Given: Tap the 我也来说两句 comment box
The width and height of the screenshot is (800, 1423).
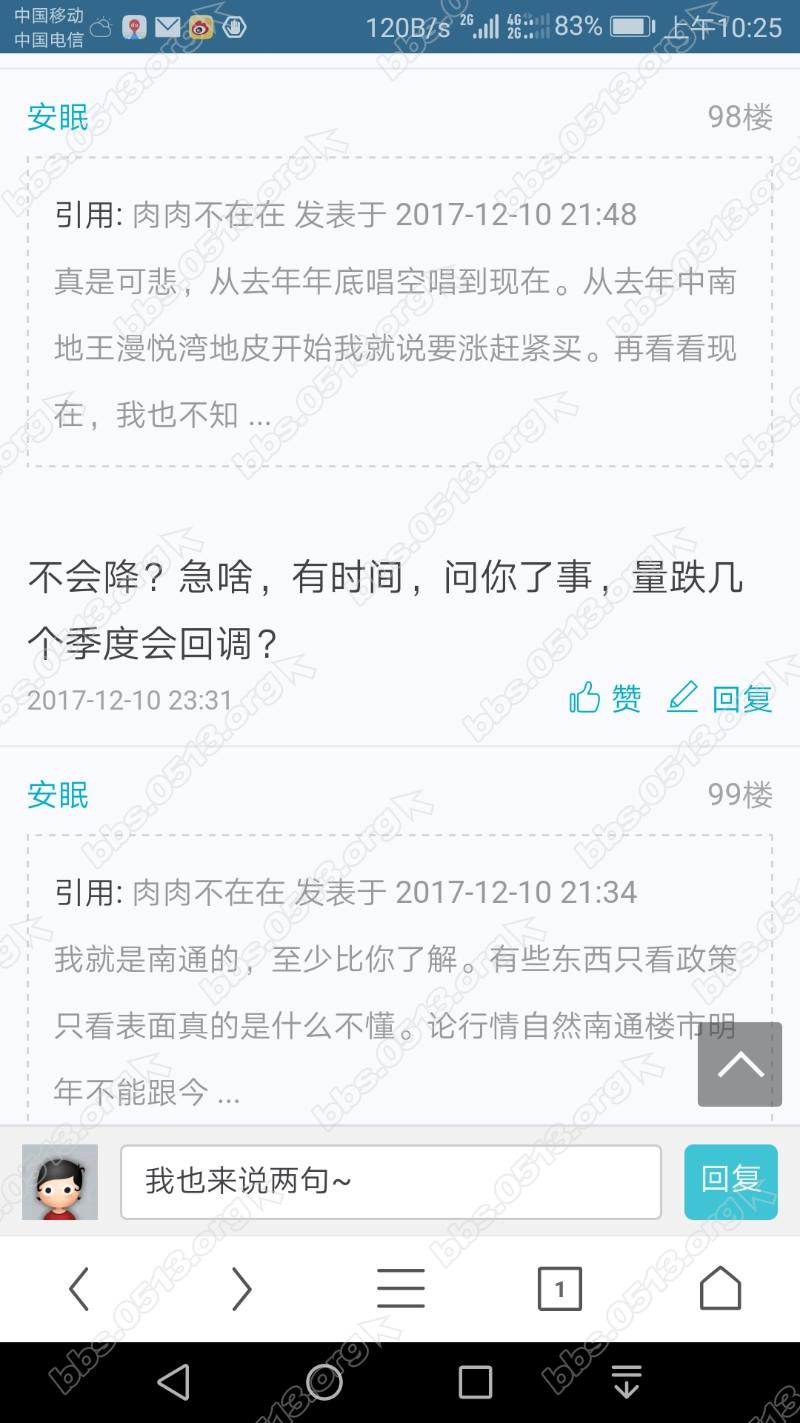Looking at the screenshot, I should click(390, 1182).
